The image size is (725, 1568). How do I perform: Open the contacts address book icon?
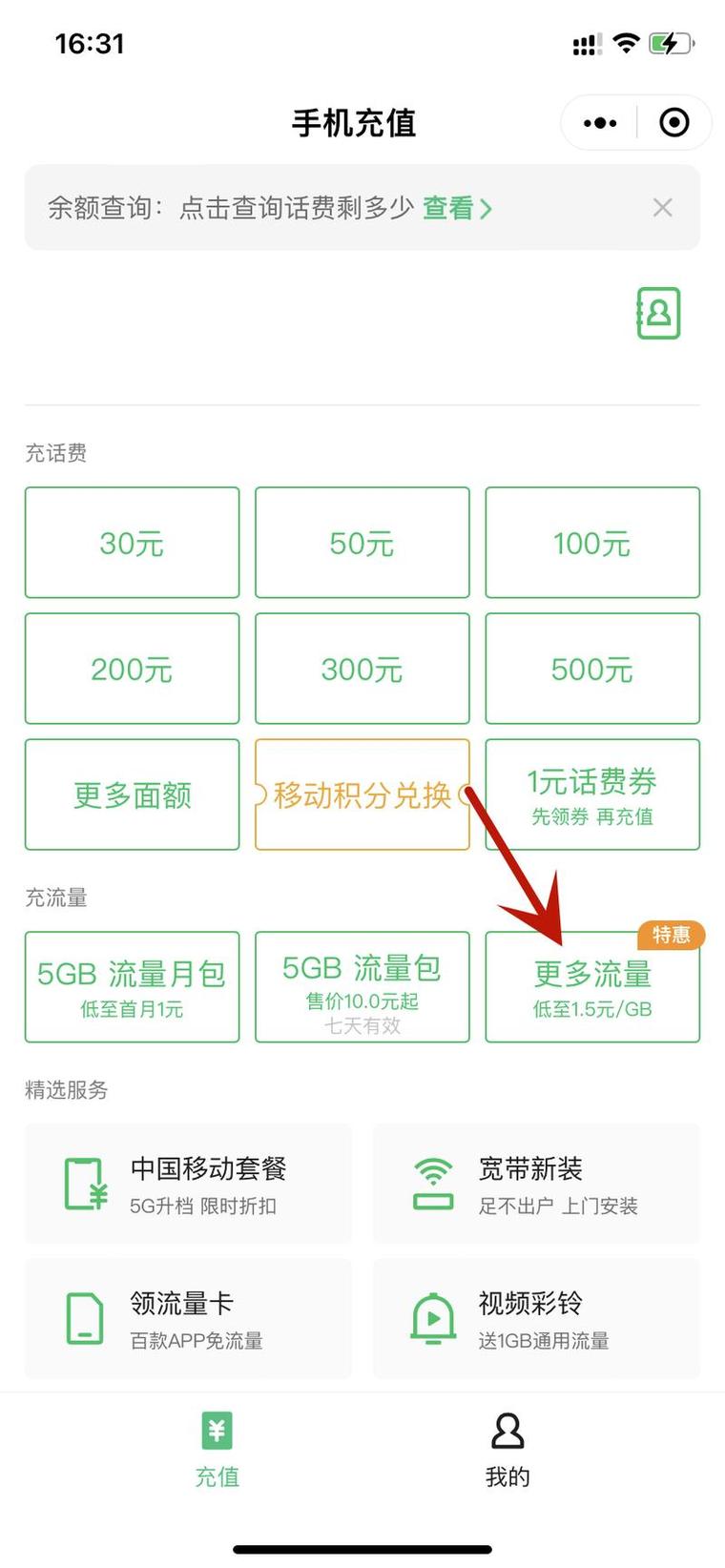(x=658, y=313)
